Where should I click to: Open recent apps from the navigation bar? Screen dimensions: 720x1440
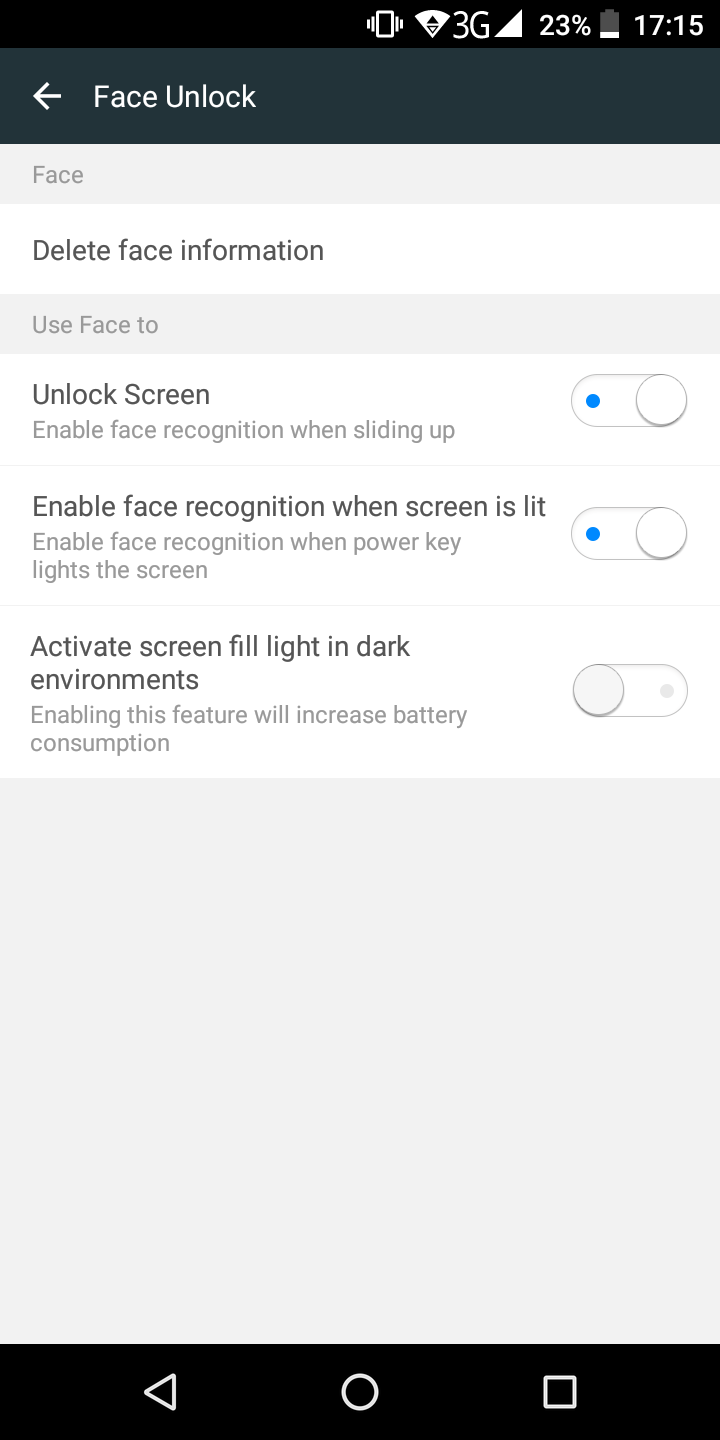pos(559,1391)
